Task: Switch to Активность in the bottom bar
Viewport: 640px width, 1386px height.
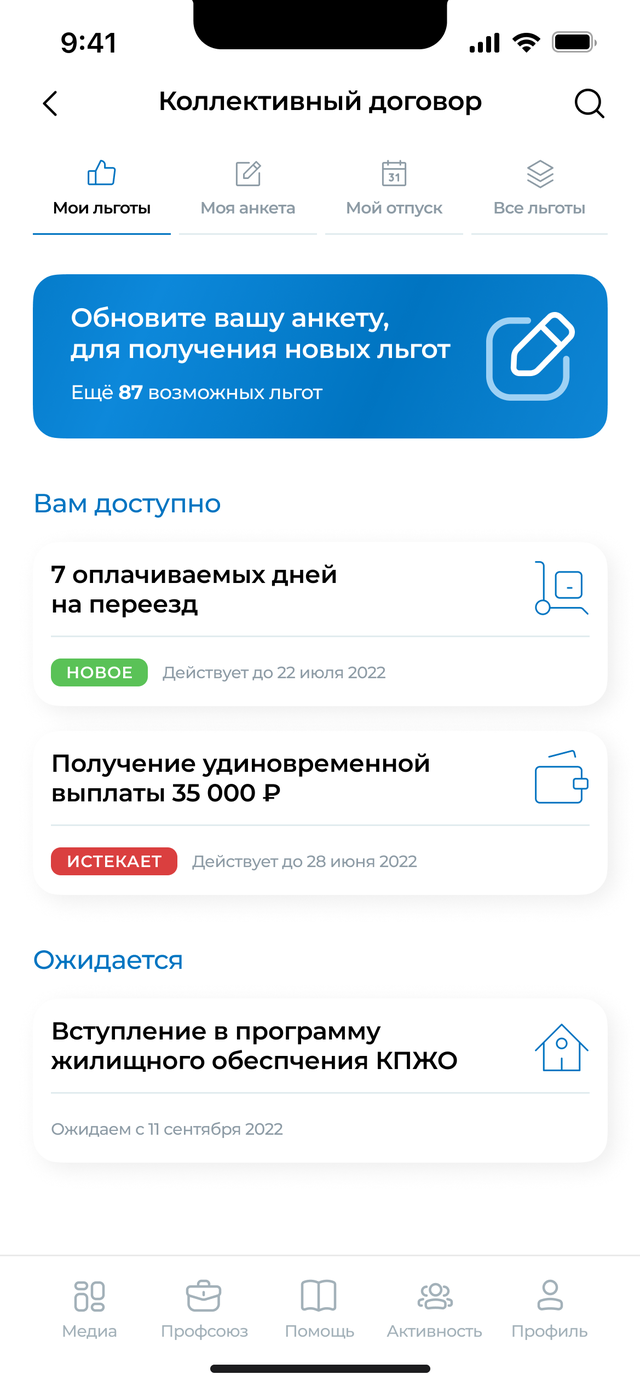Action: 434,1309
